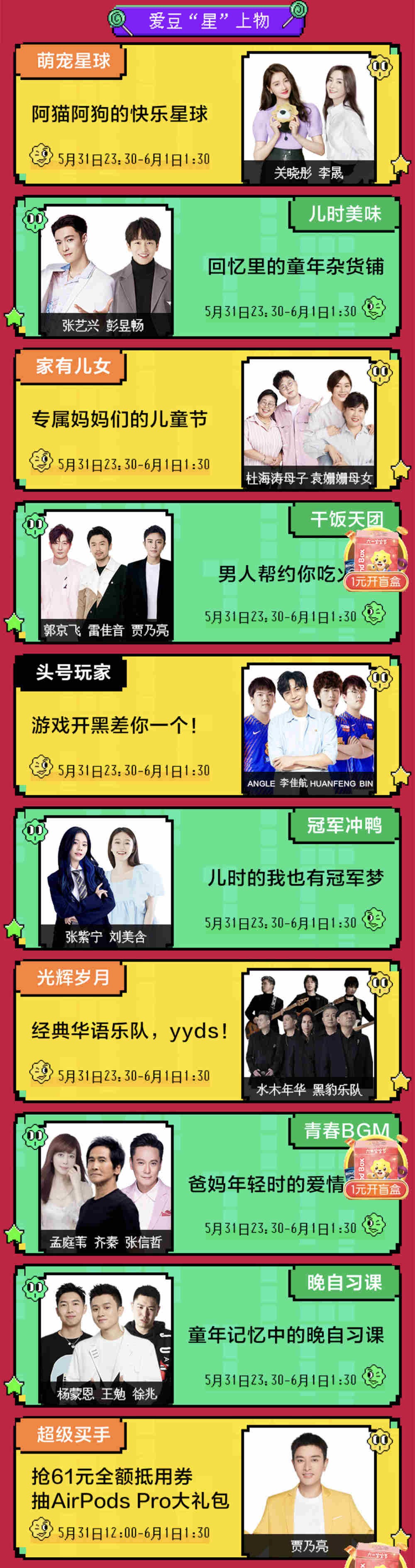View the 头号玩家 游戏开黑 card
This screenshot has height=1568, width=415.
point(207,725)
